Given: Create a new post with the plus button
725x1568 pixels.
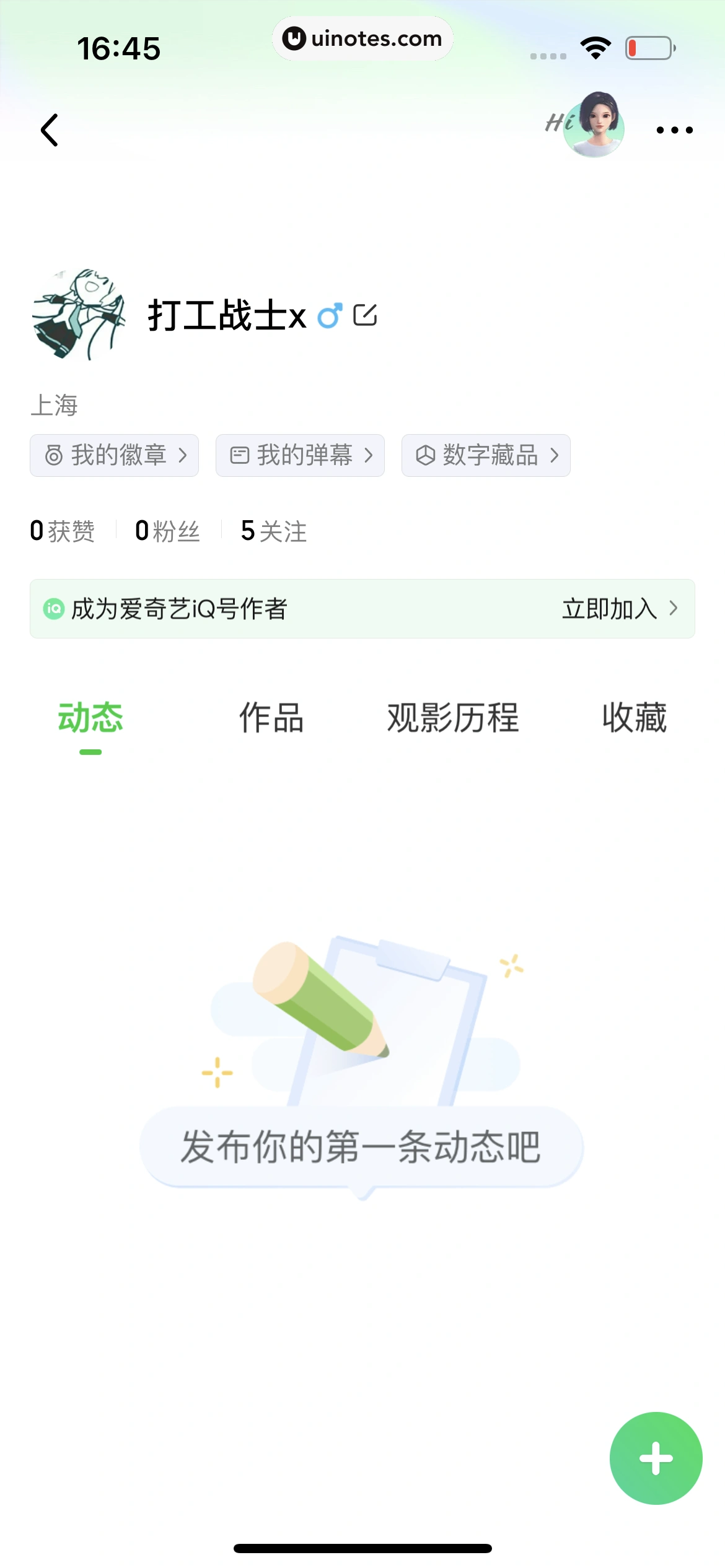Looking at the screenshot, I should 656,1458.
